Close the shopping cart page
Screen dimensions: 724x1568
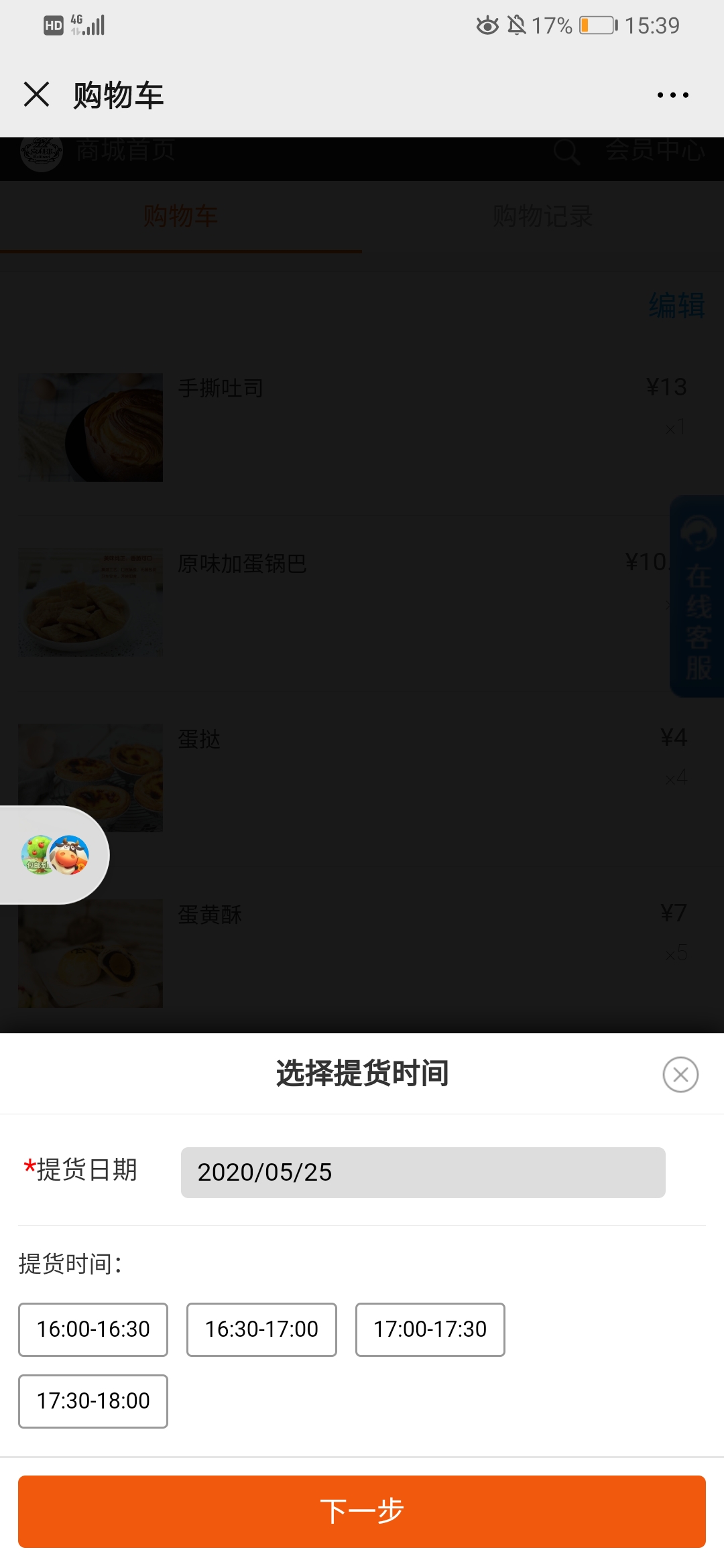tap(37, 94)
